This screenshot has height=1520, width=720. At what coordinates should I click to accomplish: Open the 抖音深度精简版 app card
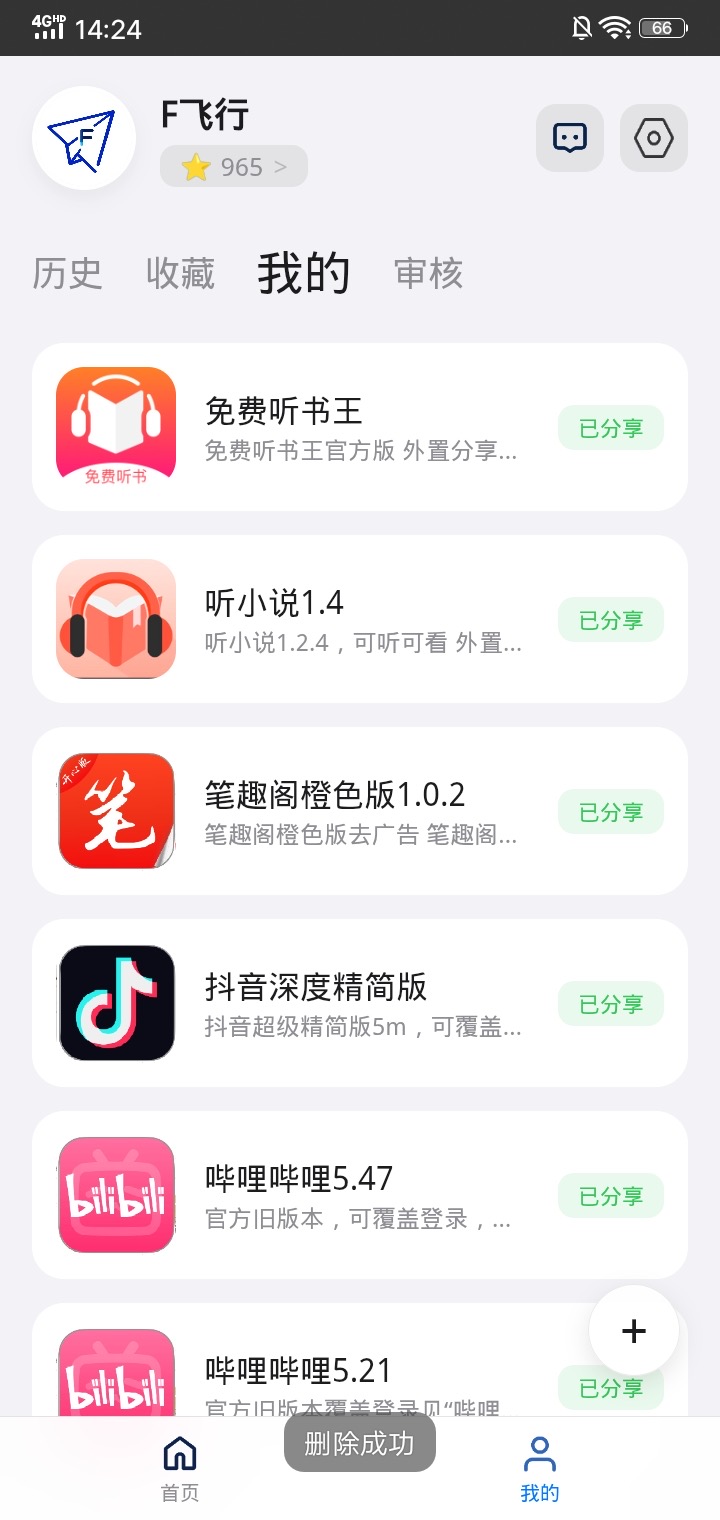(360, 1003)
